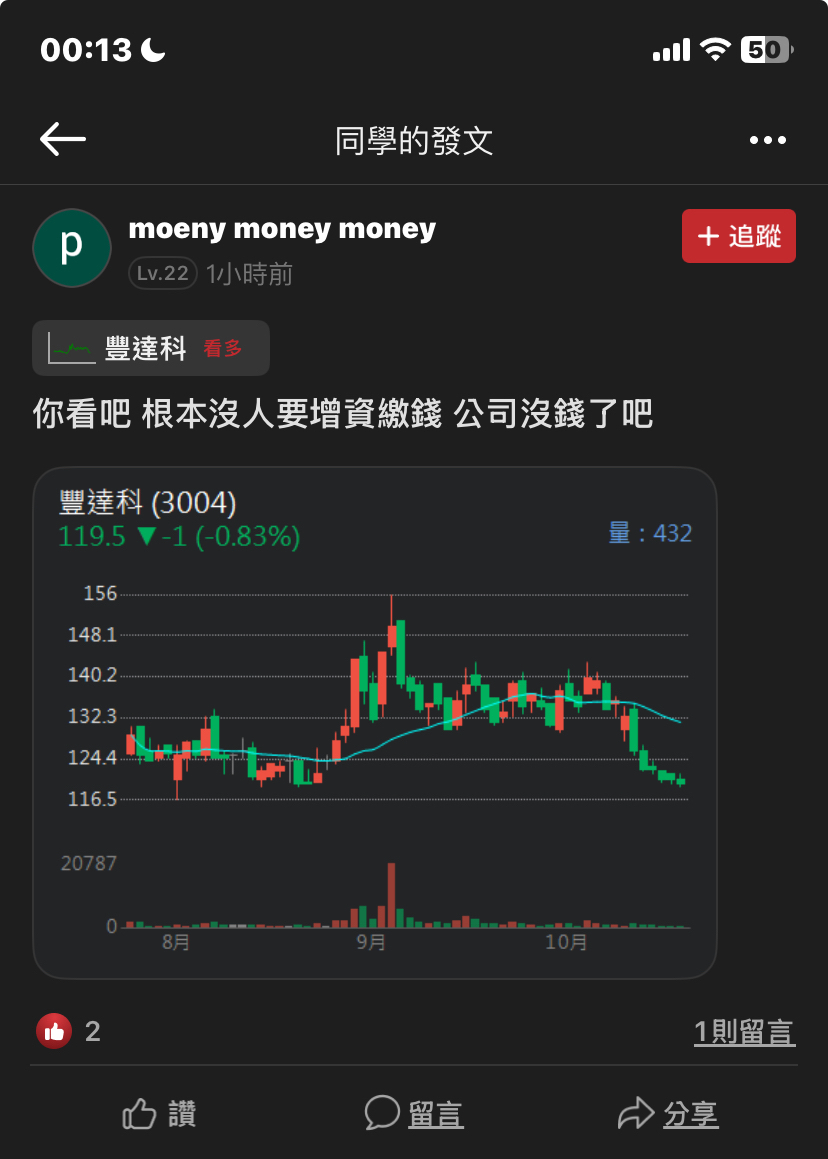
Task: Open moeny money money's profile avatar
Action: tap(72, 248)
